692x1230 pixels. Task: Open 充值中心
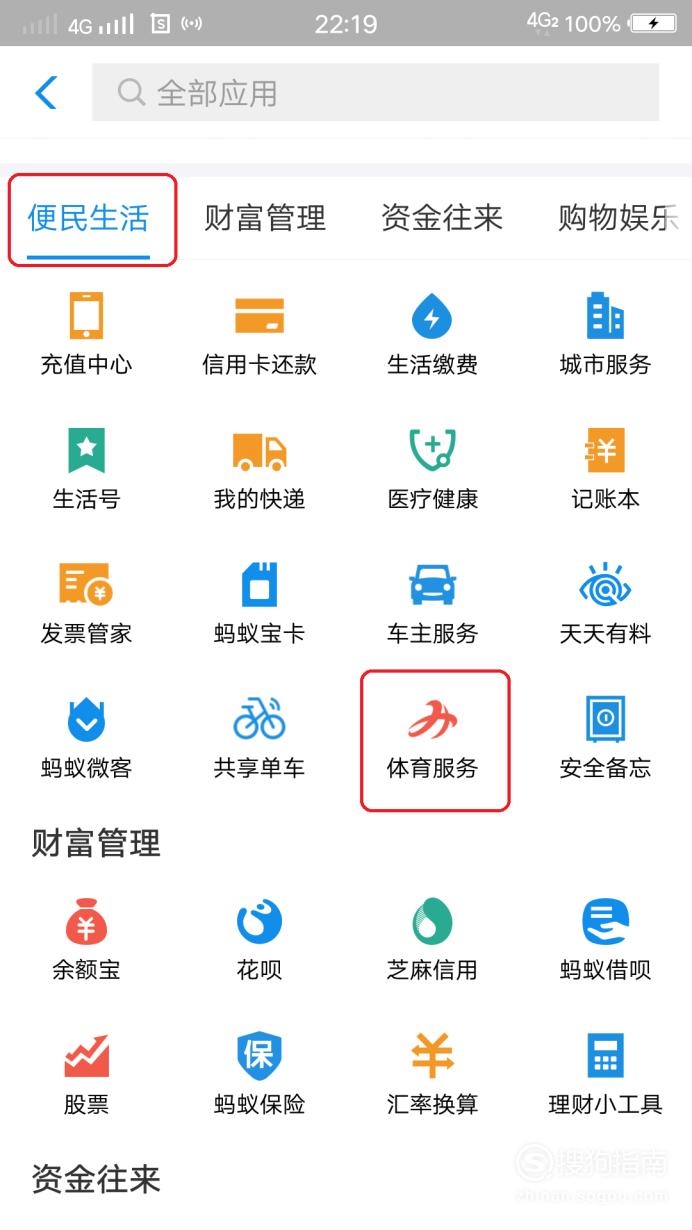(x=86, y=334)
